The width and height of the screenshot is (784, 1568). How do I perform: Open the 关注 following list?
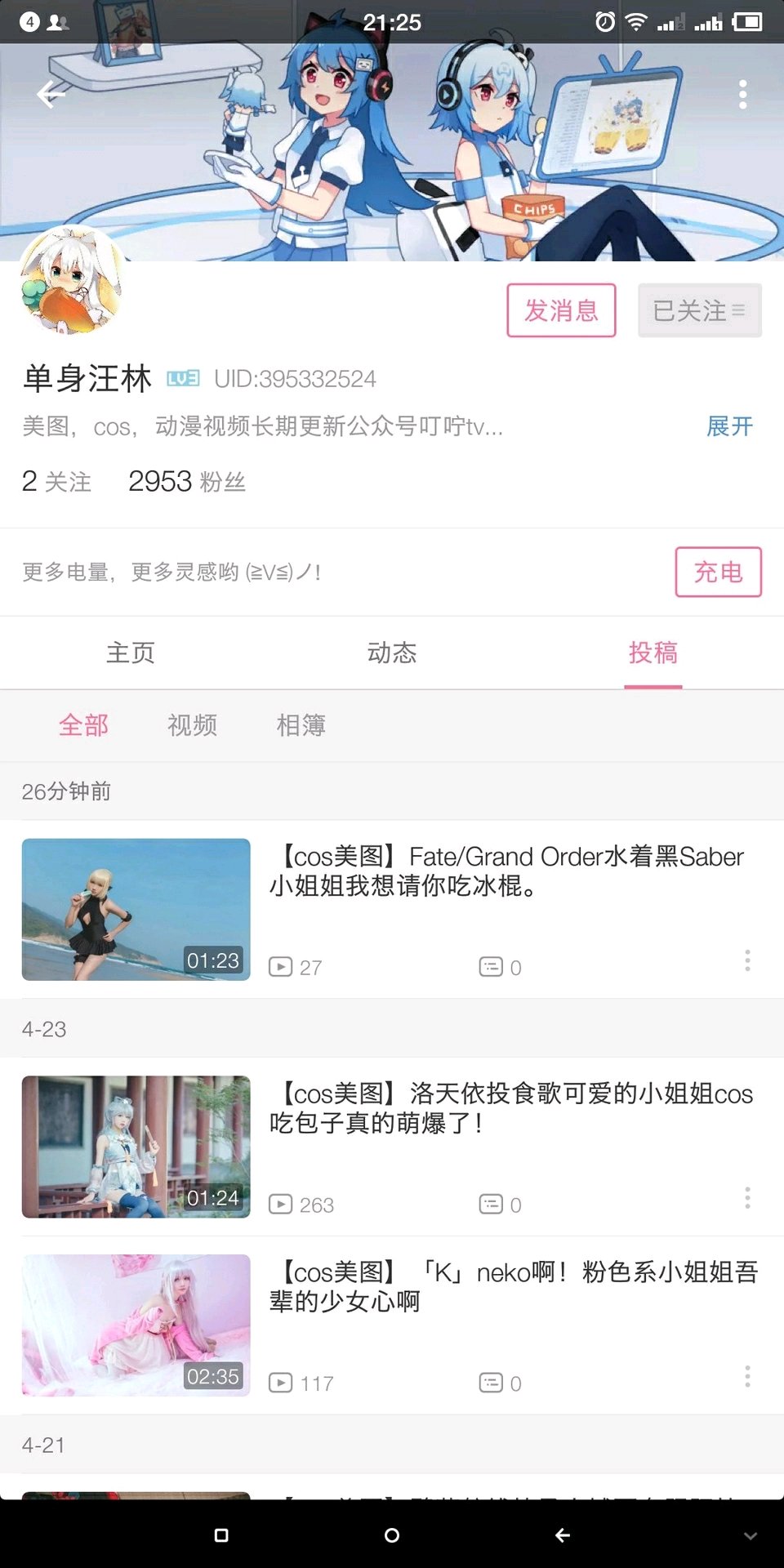pyautogui.click(x=56, y=482)
